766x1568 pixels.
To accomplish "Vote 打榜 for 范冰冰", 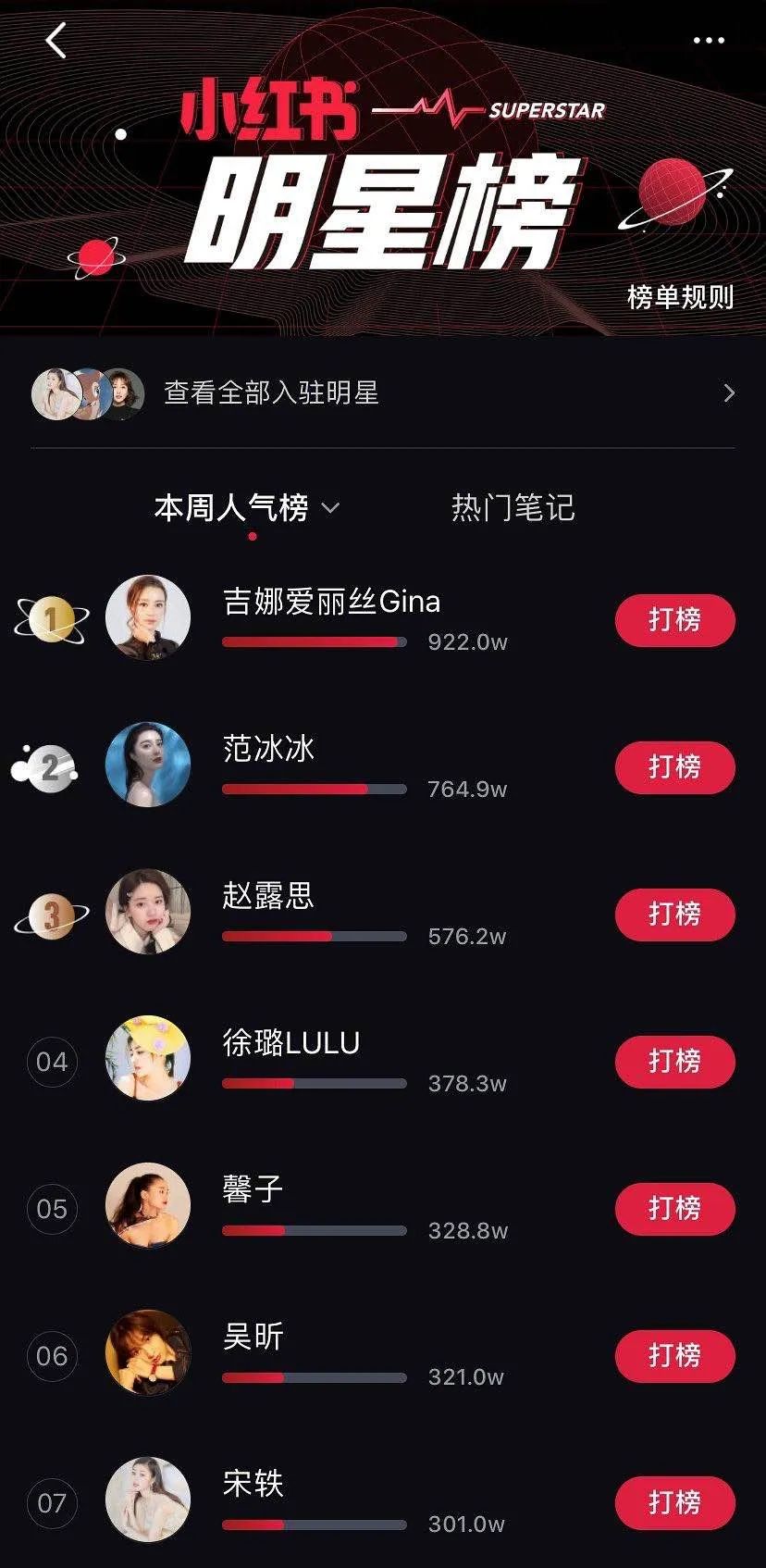I will pyautogui.click(x=674, y=767).
